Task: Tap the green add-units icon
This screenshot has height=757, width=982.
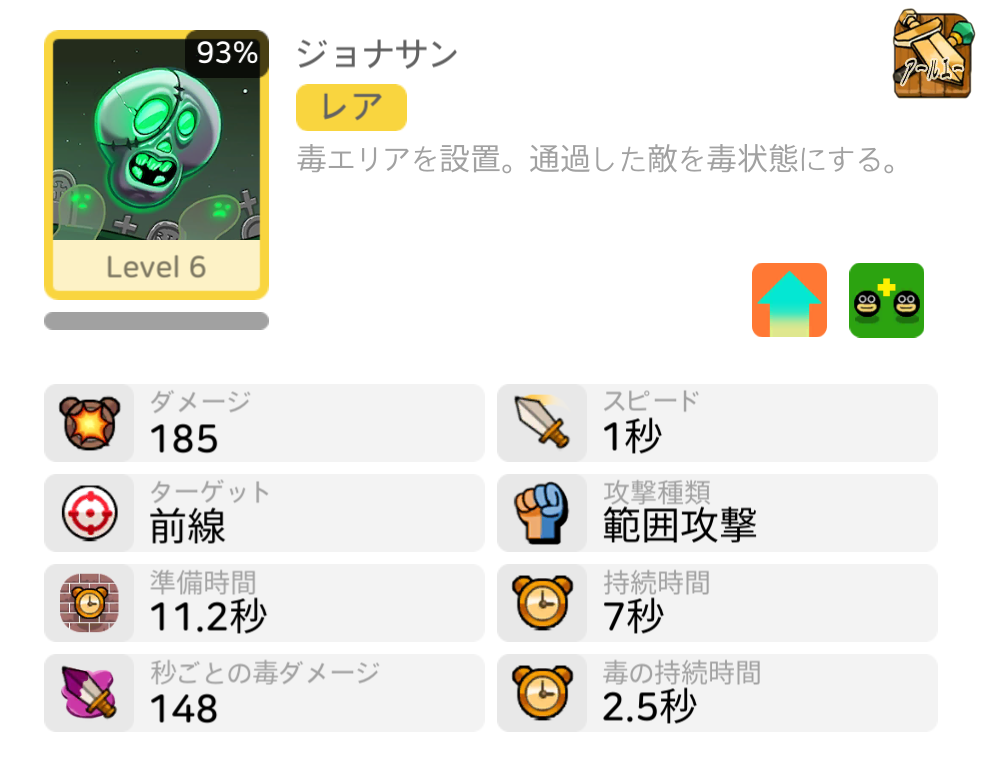Action: 886,300
